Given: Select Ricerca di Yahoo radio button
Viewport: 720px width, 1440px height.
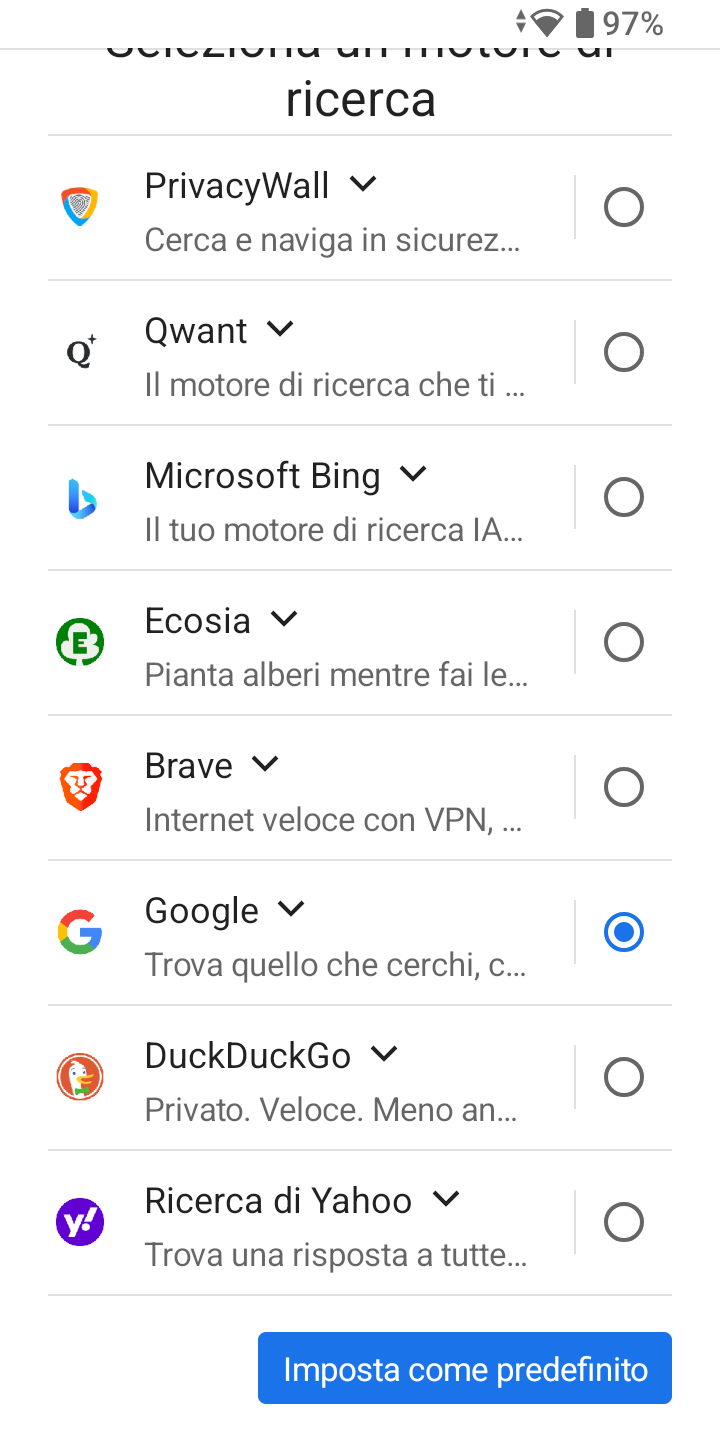Looking at the screenshot, I should [624, 1222].
